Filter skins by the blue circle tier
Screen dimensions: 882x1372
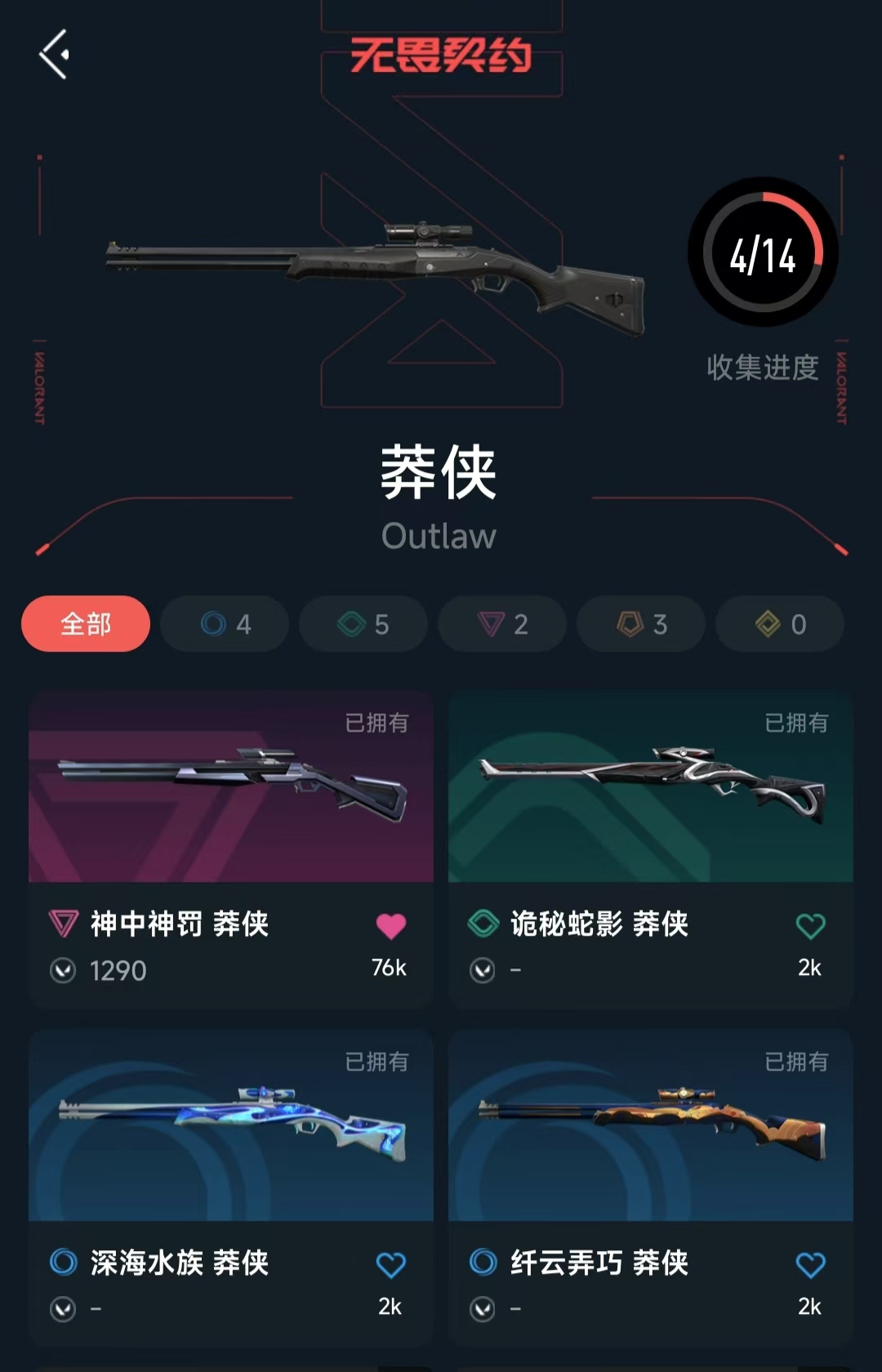225,624
